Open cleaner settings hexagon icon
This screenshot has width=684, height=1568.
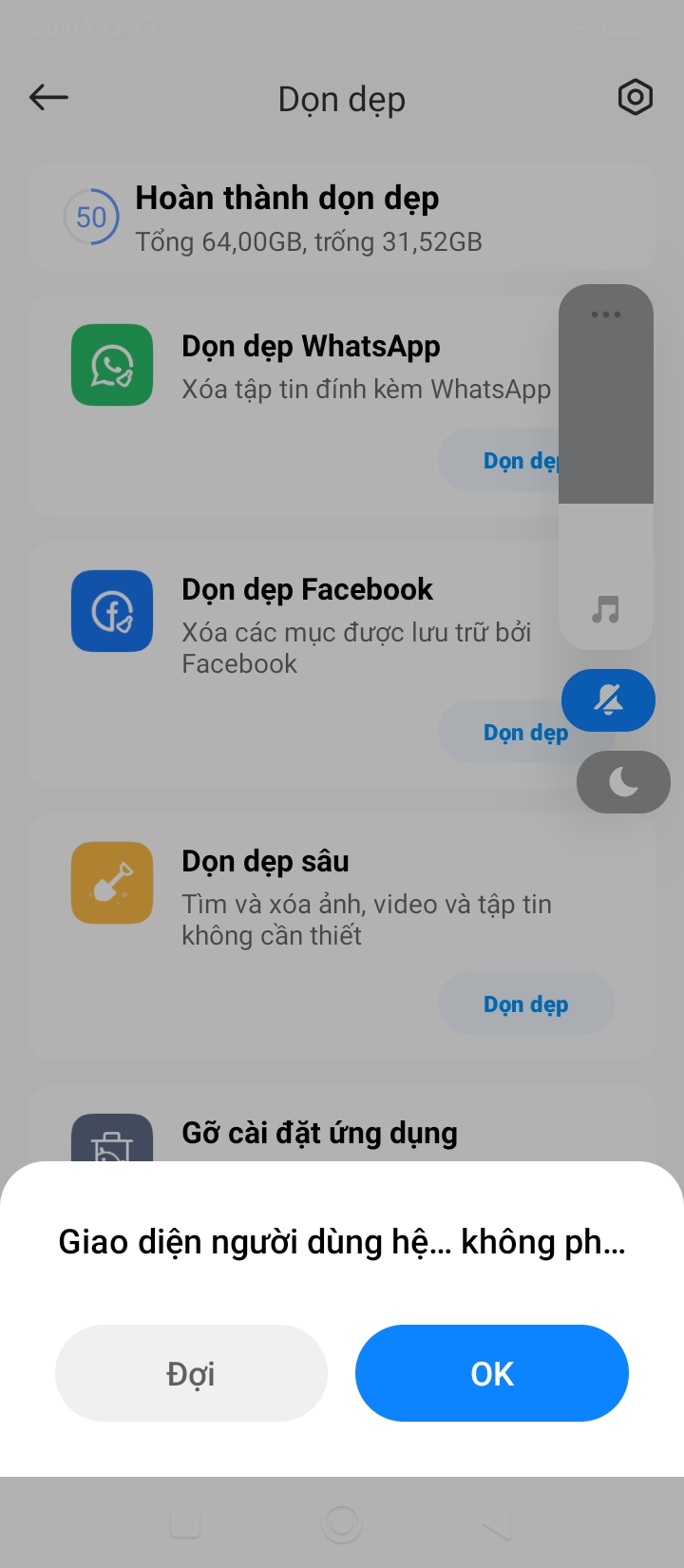tap(635, 97)
